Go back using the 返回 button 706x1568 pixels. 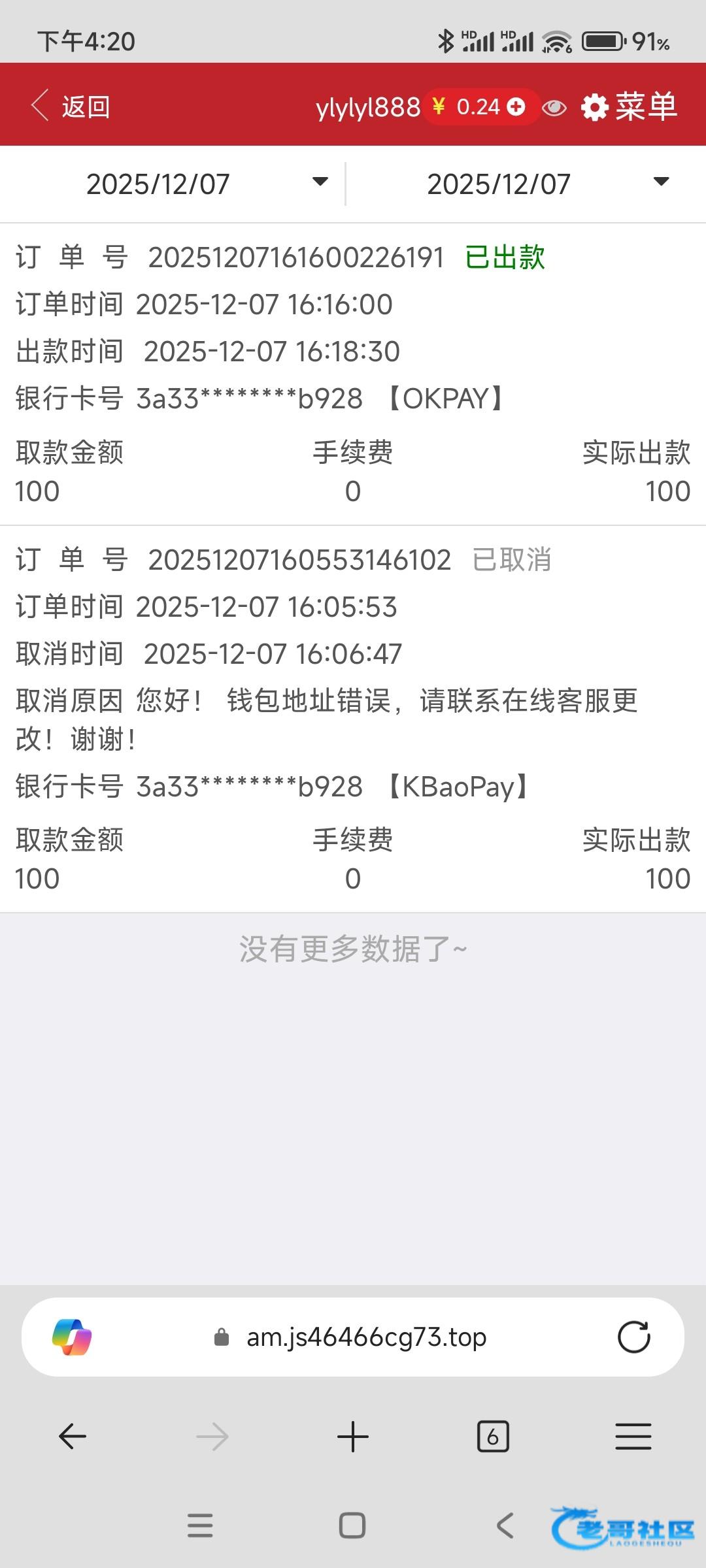pyautogui.click(x=71, y=106)
